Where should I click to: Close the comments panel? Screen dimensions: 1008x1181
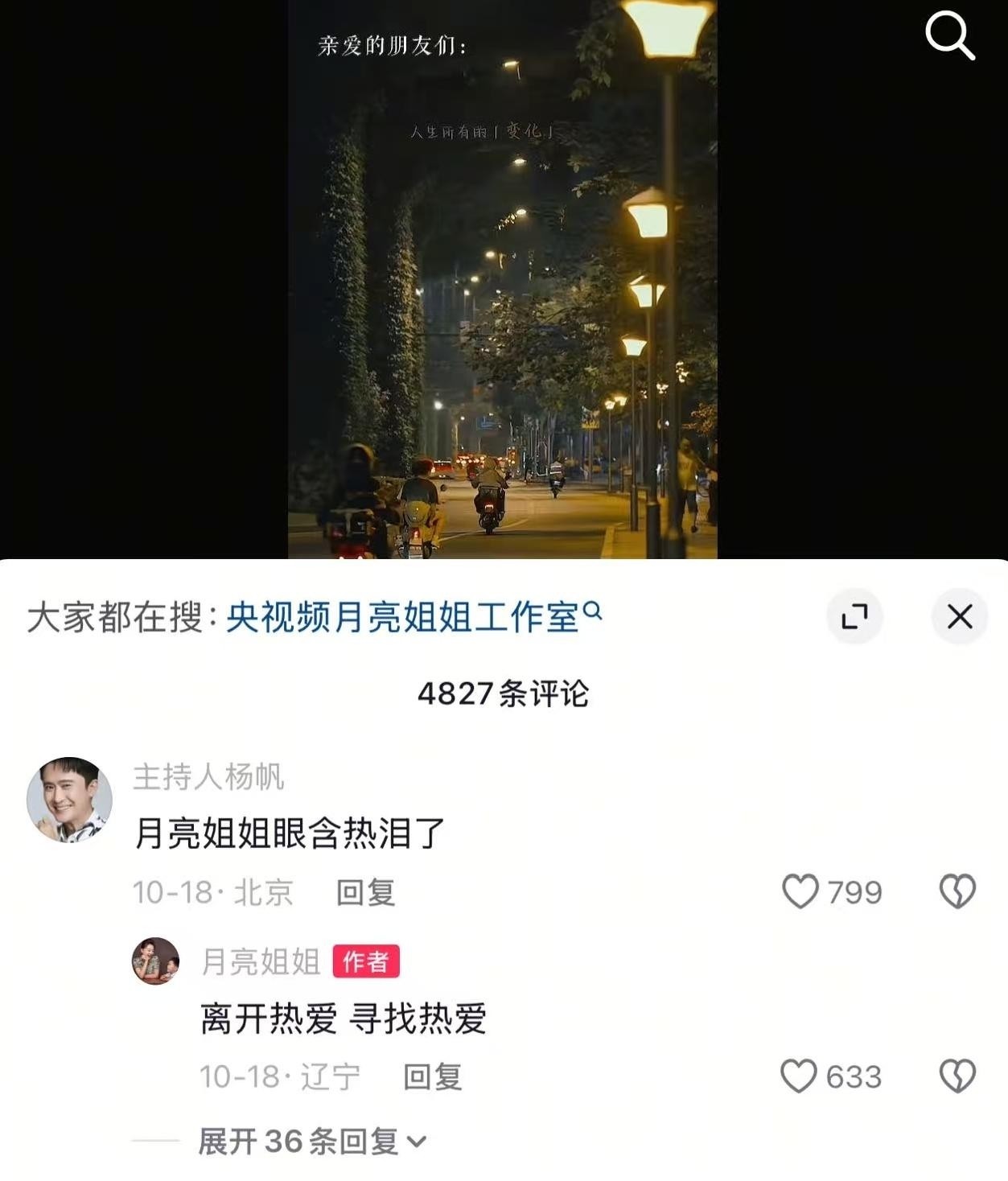coord(959,617)
